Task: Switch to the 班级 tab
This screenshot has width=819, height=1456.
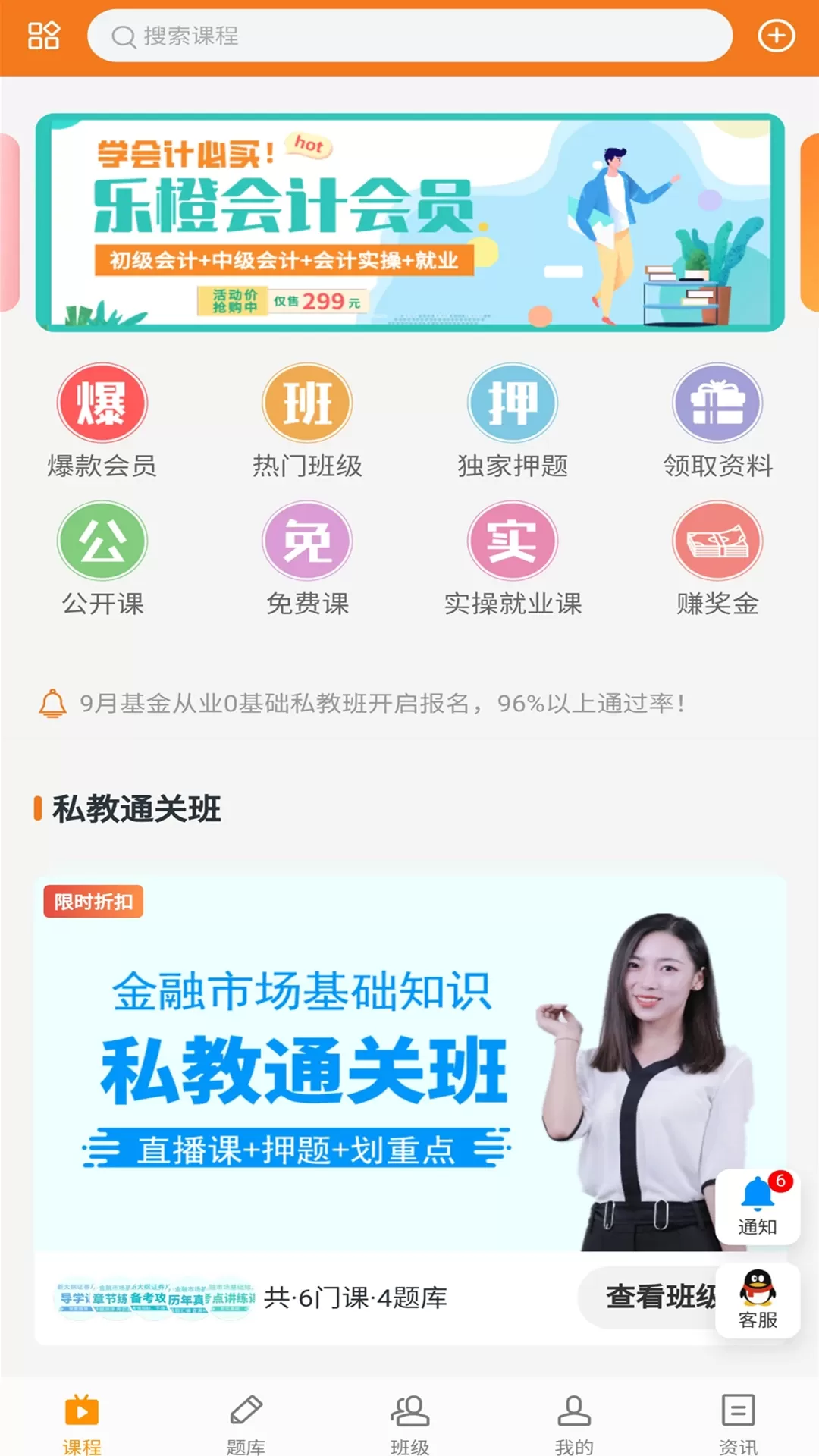Action: [x=409, y=1424]
